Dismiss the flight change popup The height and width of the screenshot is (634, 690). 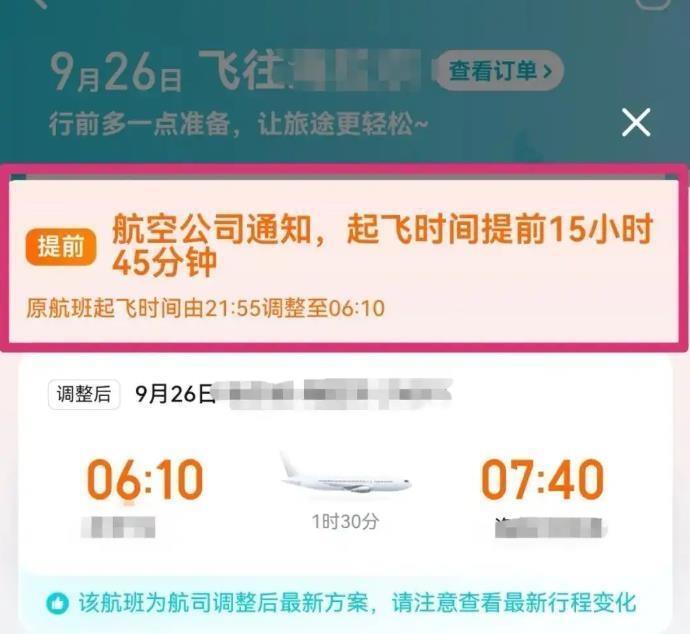[x=636, y=123]
